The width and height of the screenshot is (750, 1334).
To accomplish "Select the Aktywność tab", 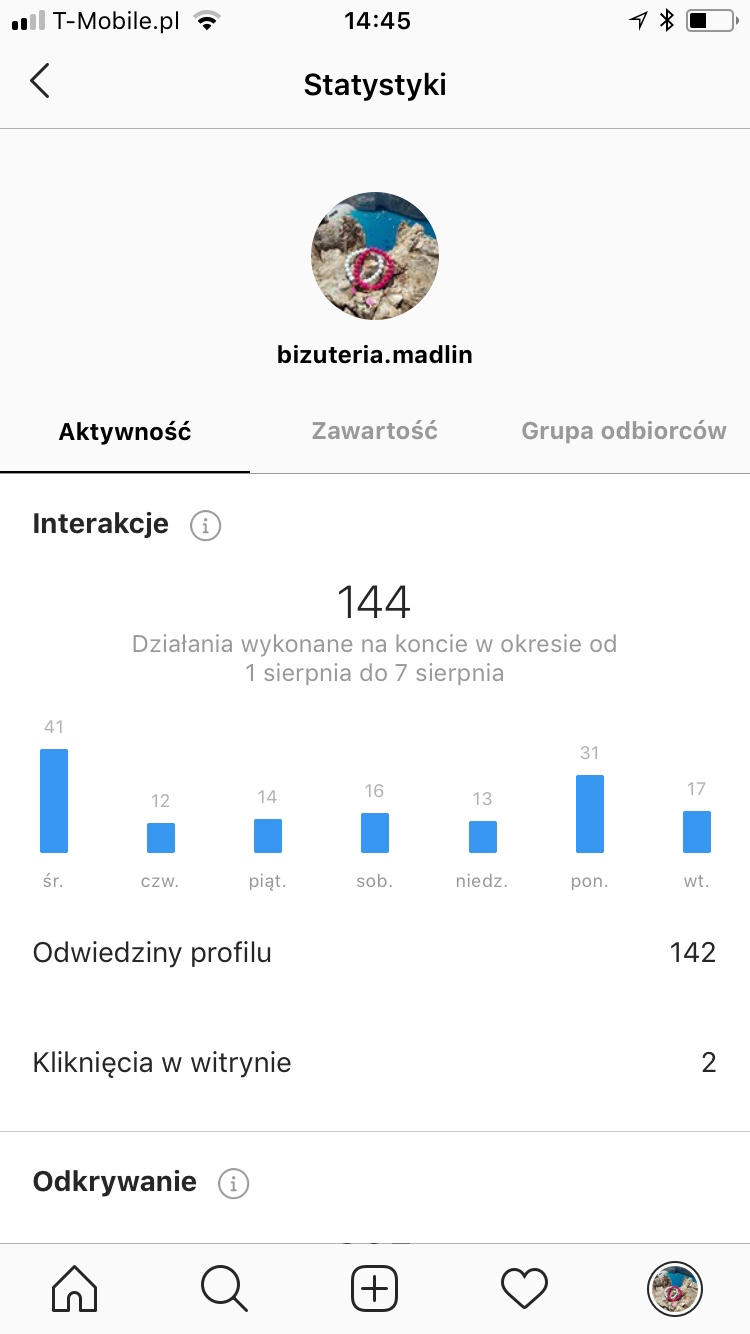I will (x=125, y=432).
